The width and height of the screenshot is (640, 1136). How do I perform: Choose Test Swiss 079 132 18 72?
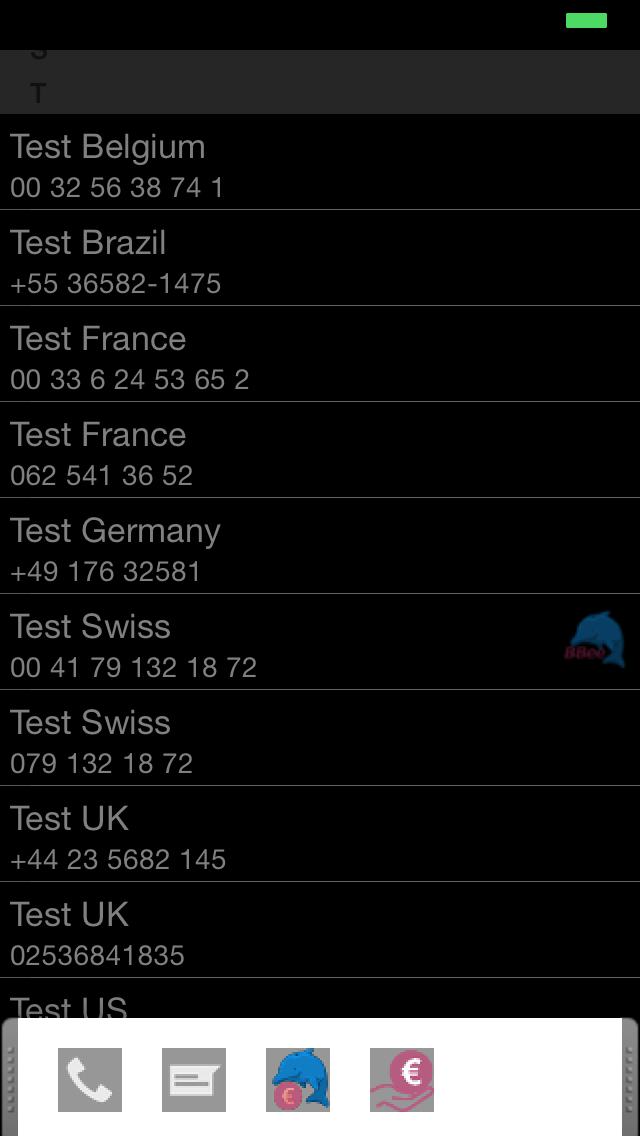(320, 738)
